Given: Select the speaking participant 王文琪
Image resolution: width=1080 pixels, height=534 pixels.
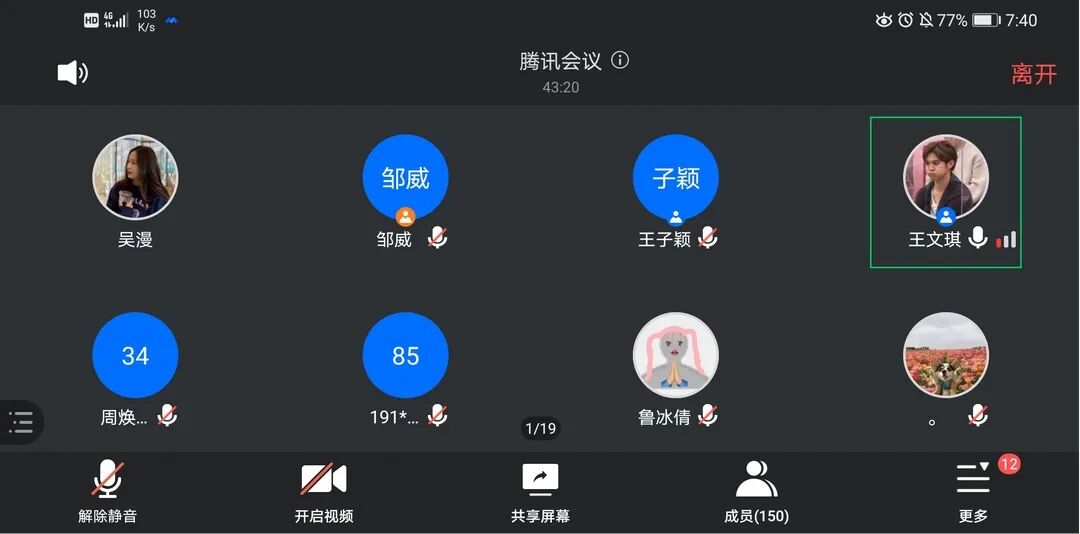Looking at the screenshot, I should tap(945, 178).
